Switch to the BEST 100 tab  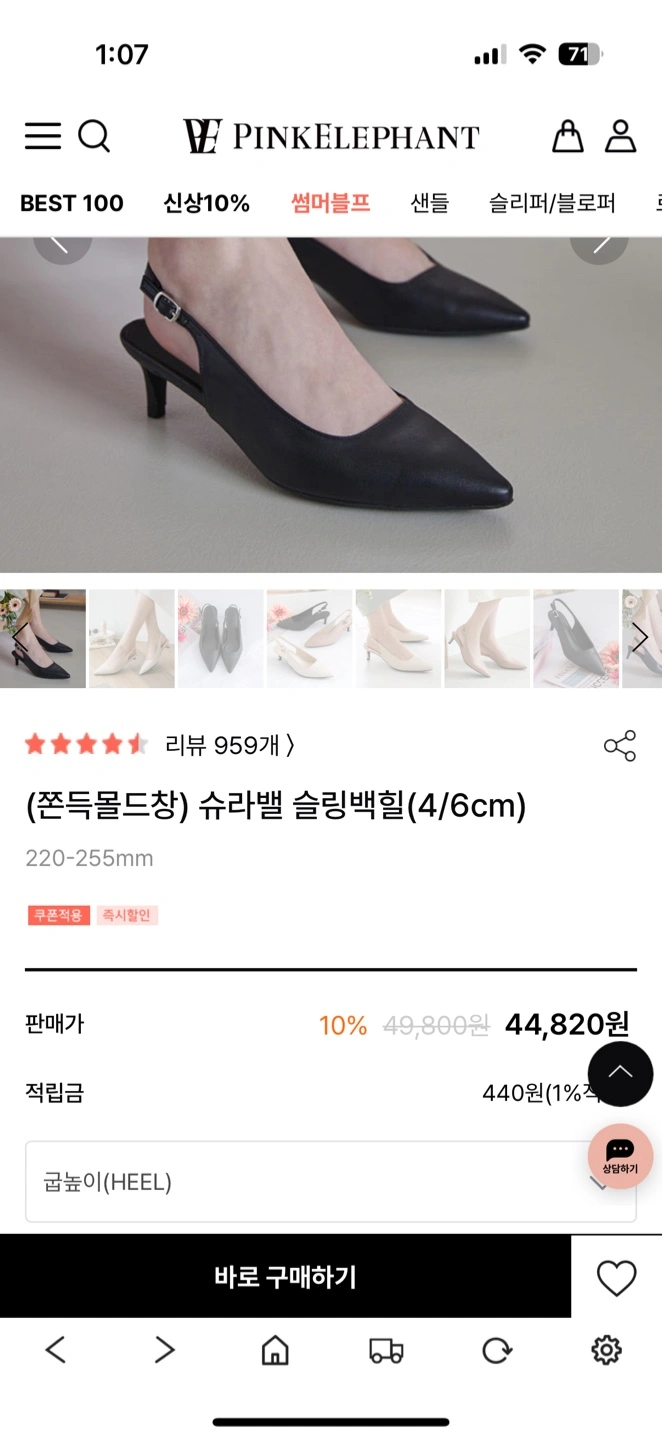click(72, 203)
